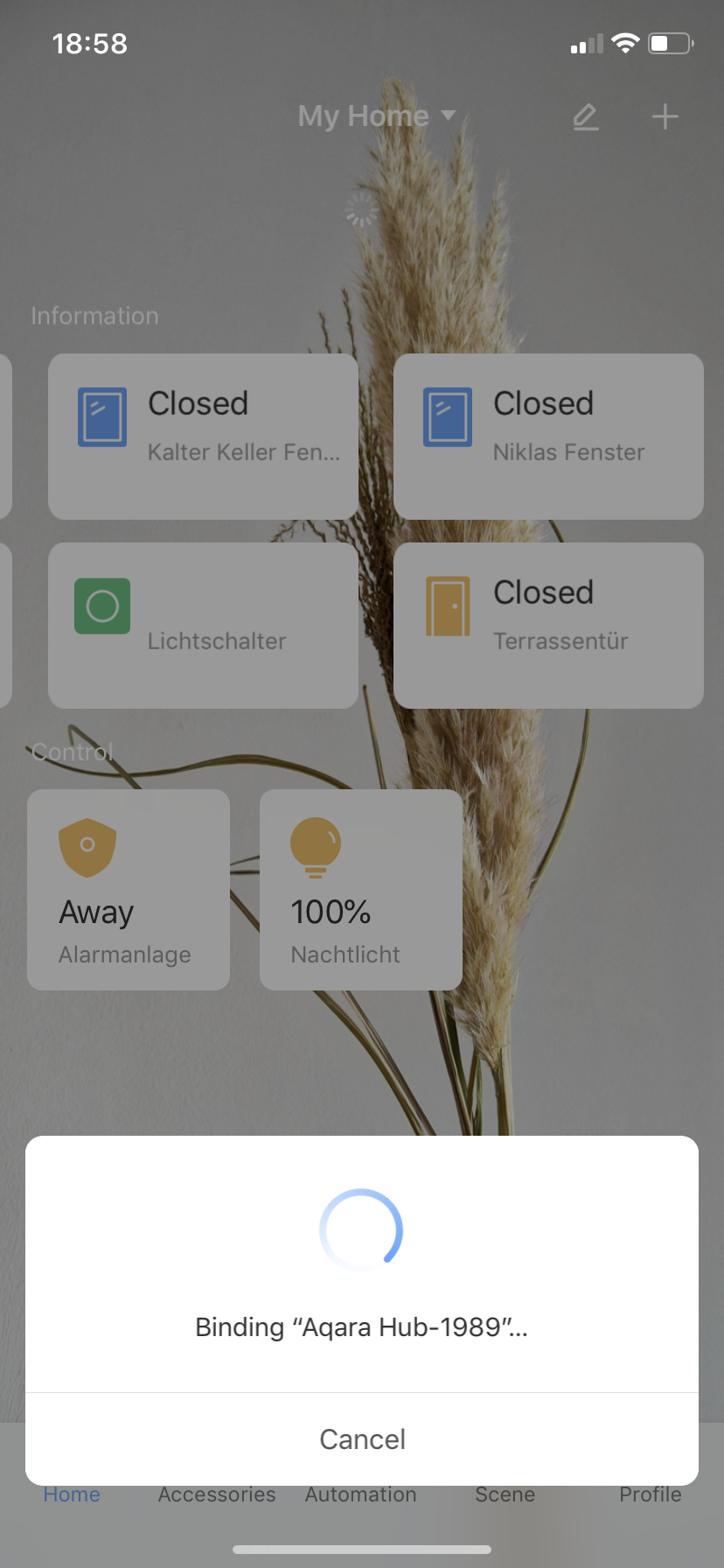Add a new device with plus icon
The image size is (724, 1568).
click(665, 116)
